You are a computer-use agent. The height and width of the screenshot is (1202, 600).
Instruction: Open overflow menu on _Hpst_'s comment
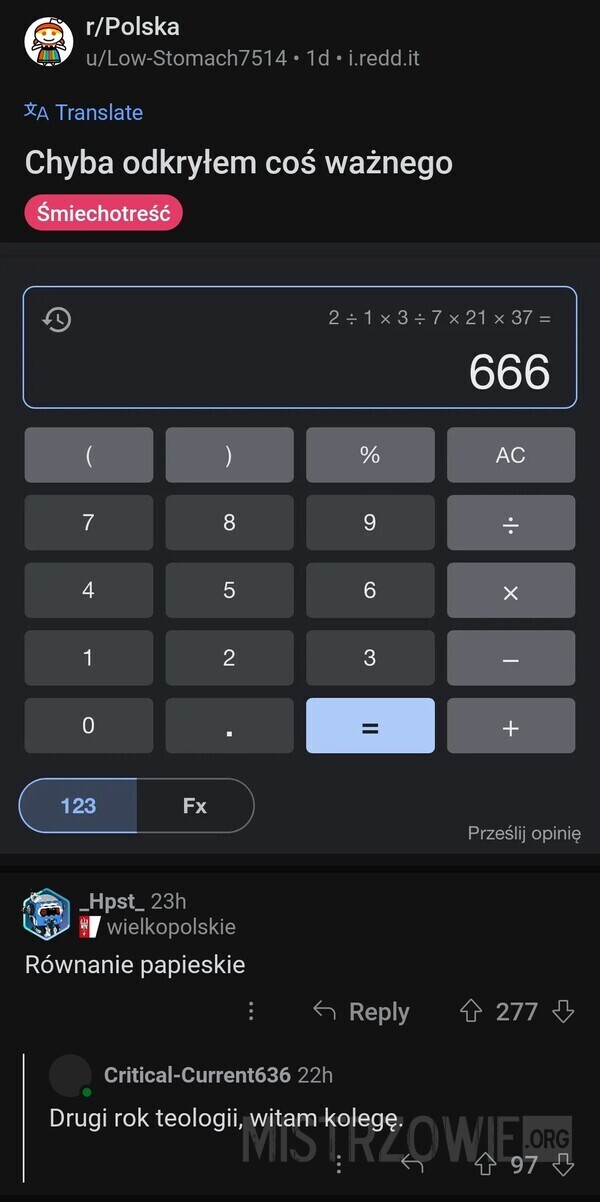[251, 1011]
